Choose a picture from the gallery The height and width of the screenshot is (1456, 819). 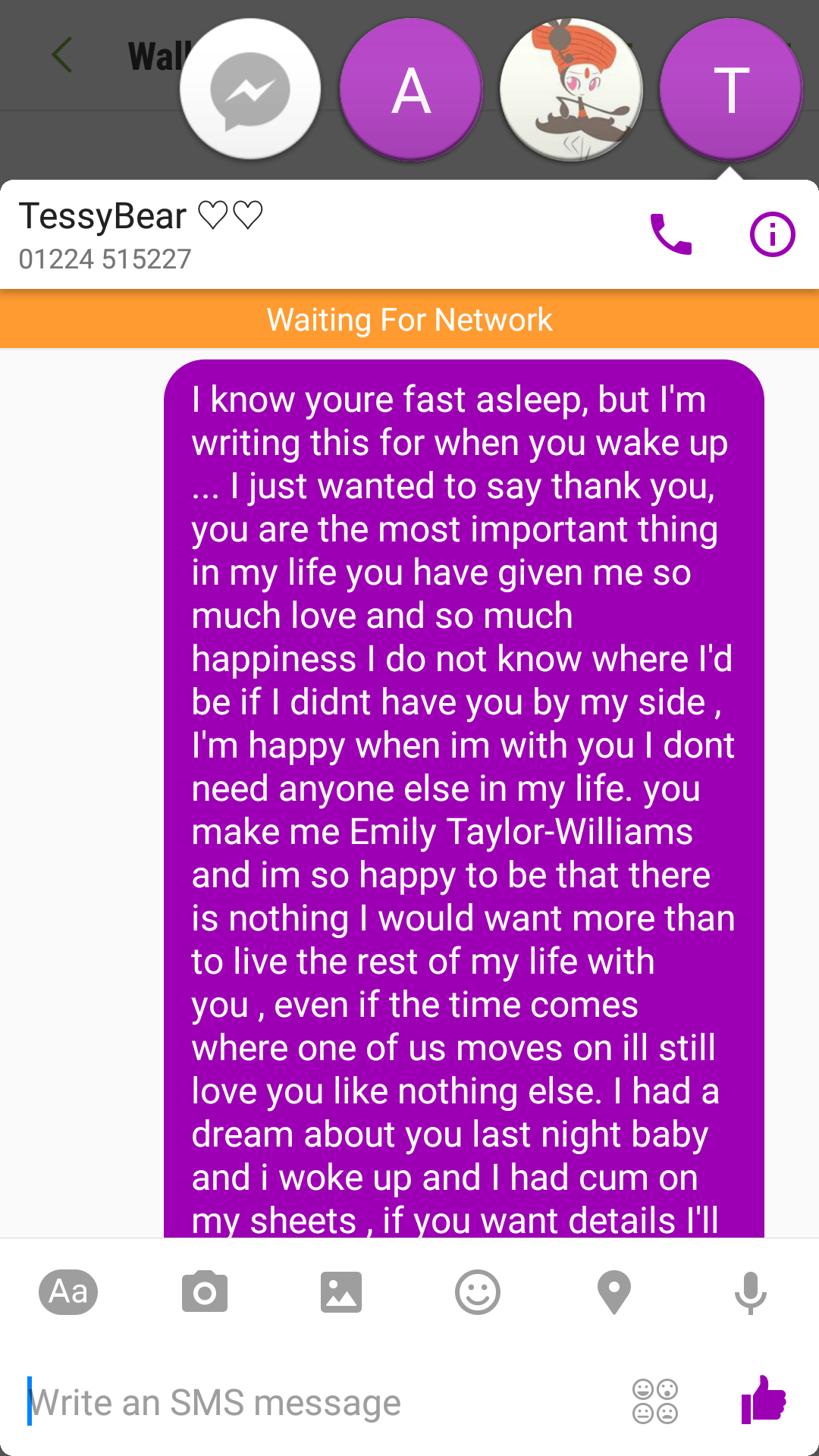click(x=341, y=1291)
